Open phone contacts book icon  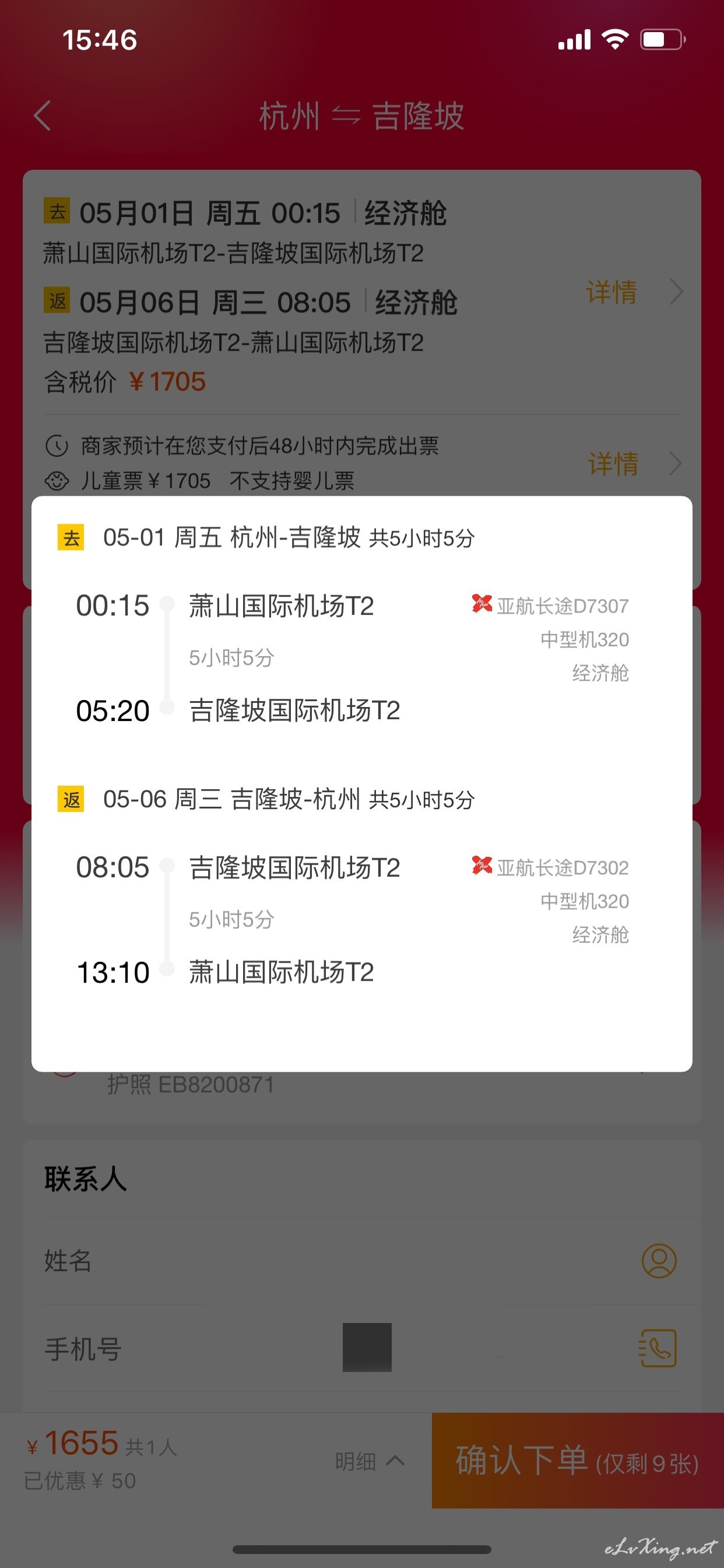click(x=658, y=1348)
